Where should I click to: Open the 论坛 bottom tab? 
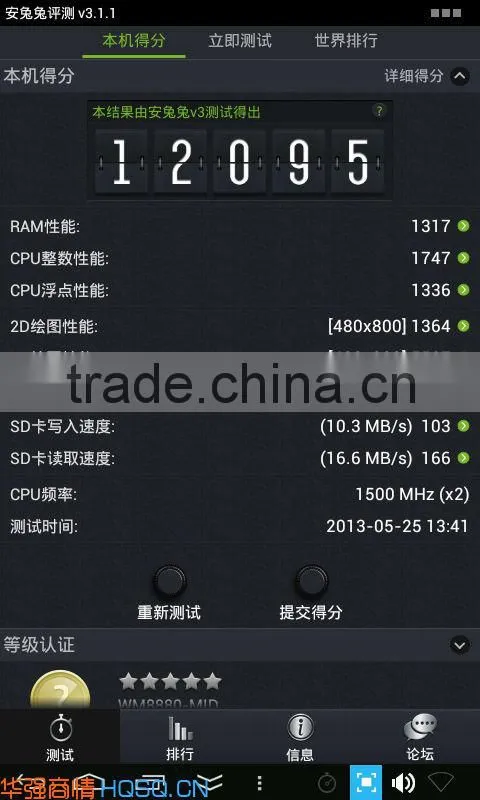tap(420, 737)
